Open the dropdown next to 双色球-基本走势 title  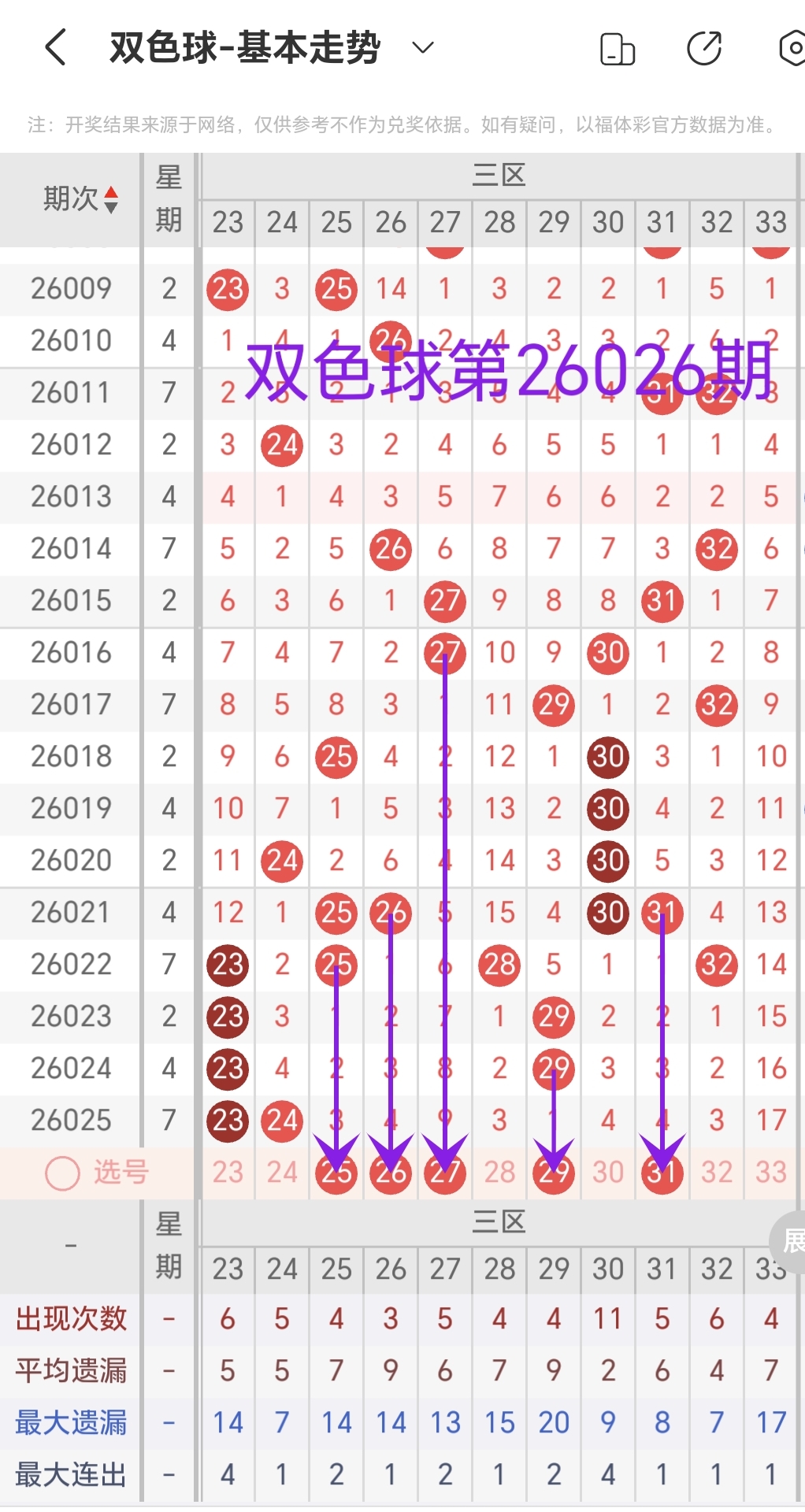coord(422,47)
